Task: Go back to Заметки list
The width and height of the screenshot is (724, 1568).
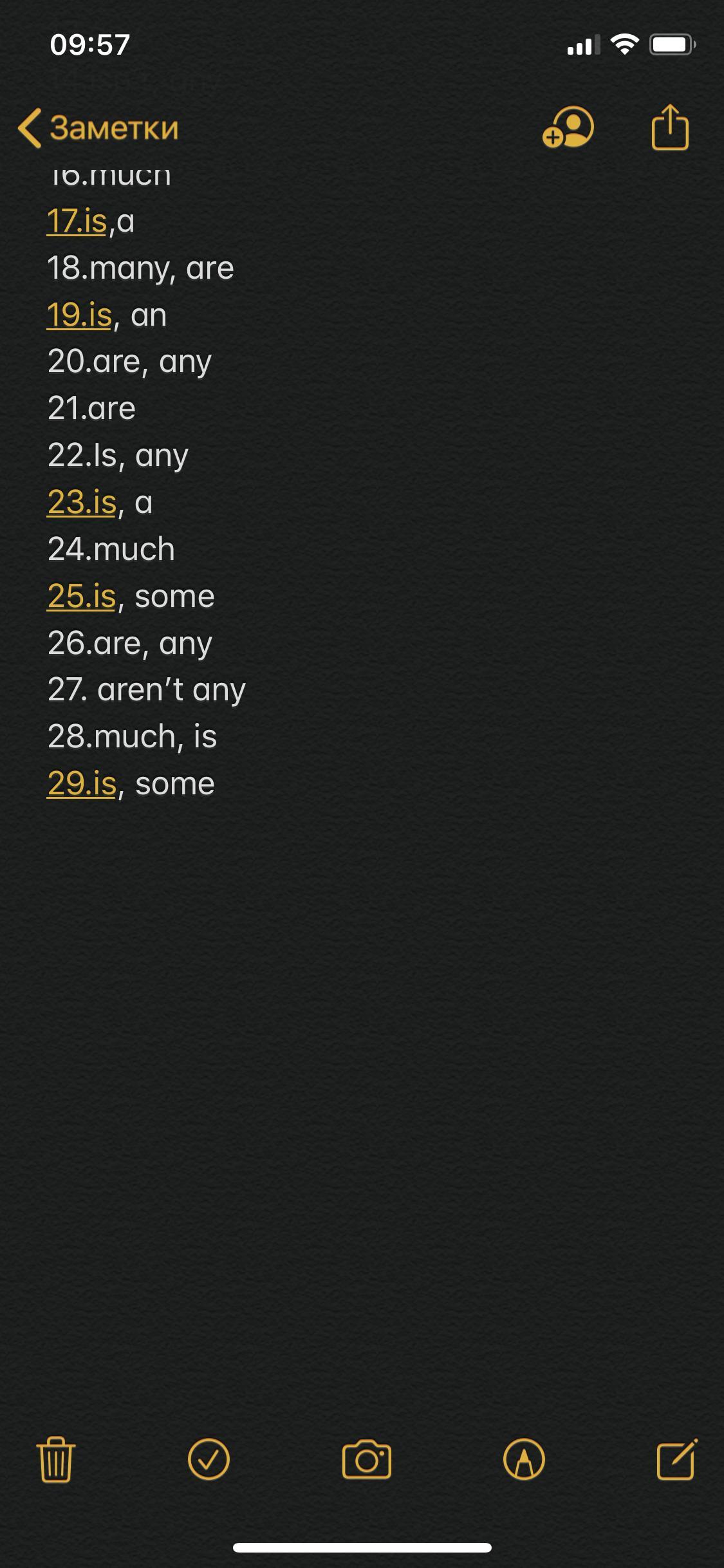Action: coord(98,127)
